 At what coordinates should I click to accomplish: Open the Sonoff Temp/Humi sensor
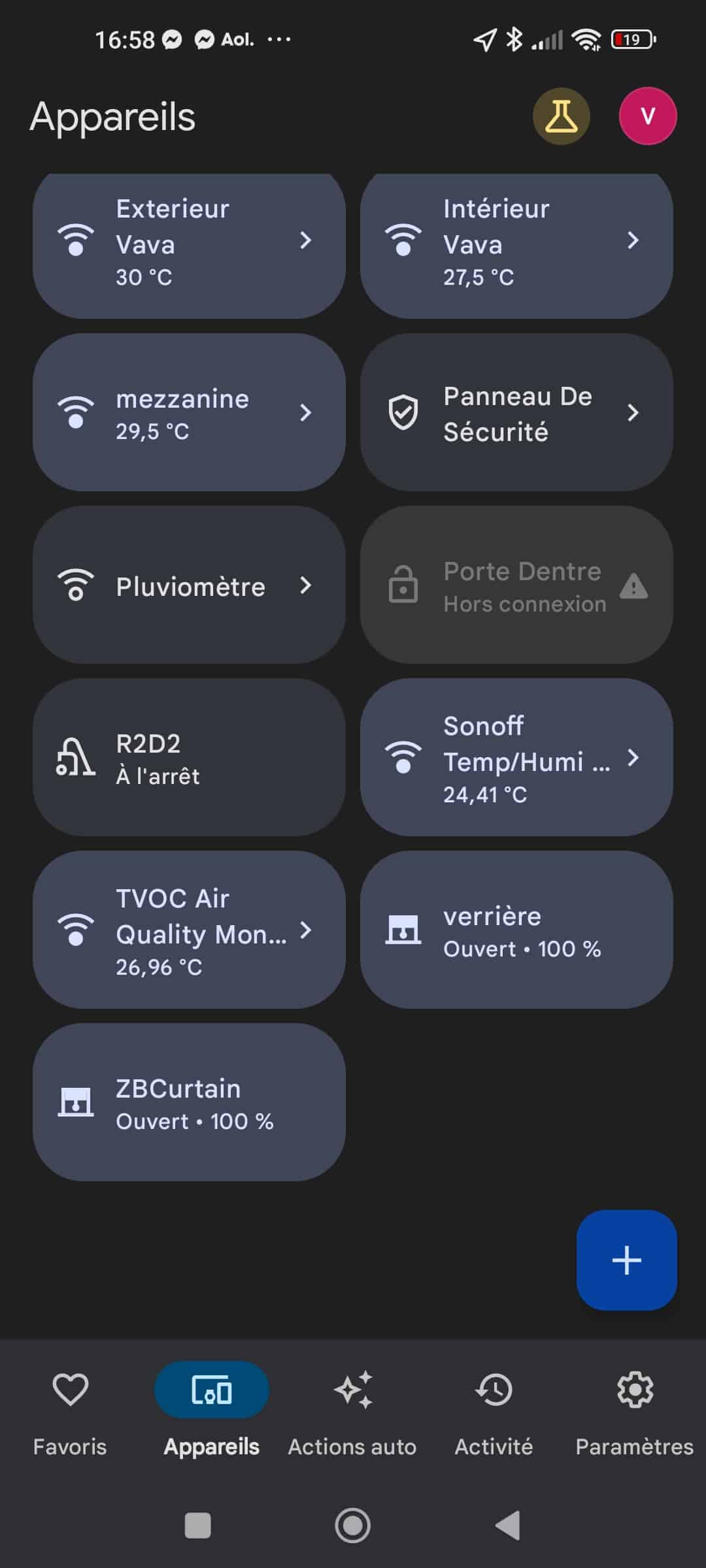coord(516,758)
